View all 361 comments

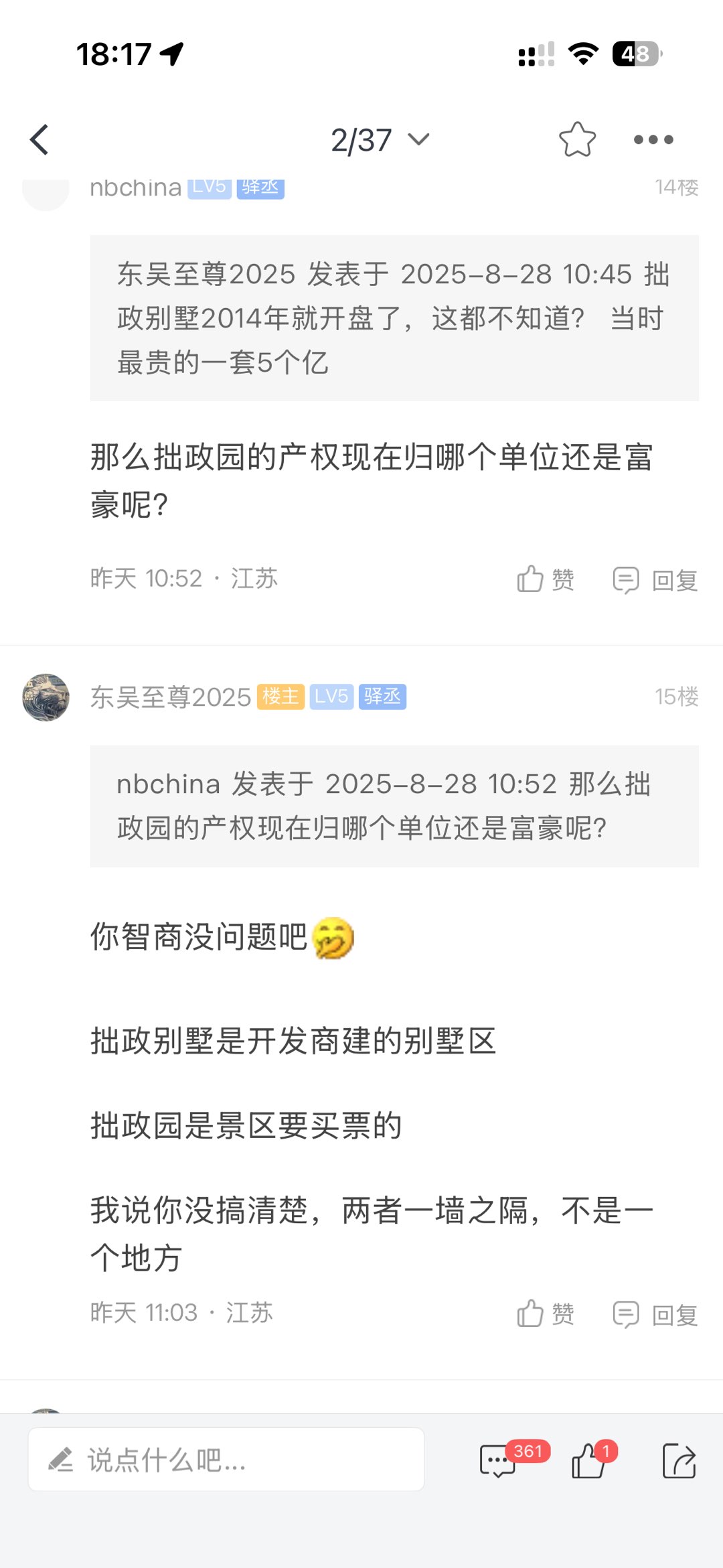coord(499,1460)
